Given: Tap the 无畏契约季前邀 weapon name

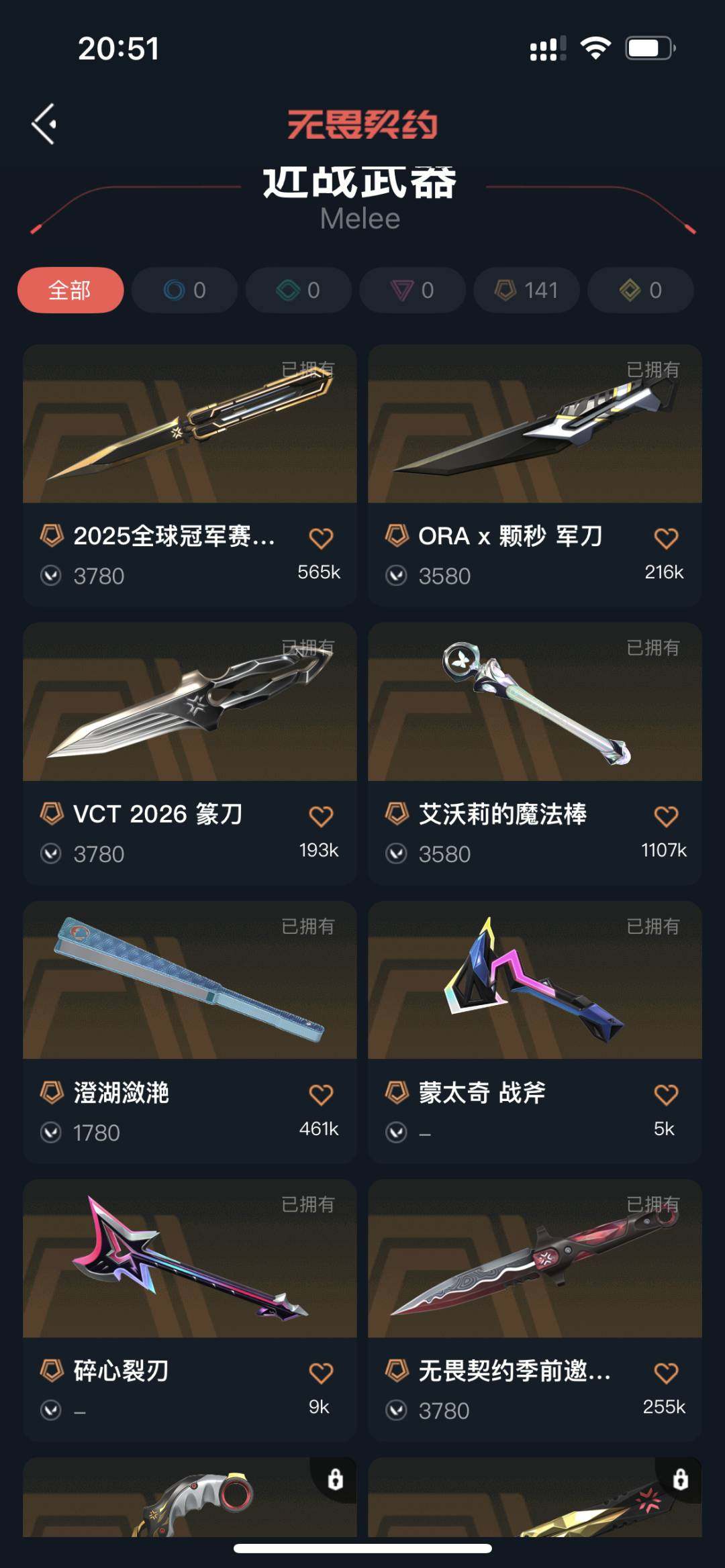Looking at the screenshot, I should [x=517, y=1370].
